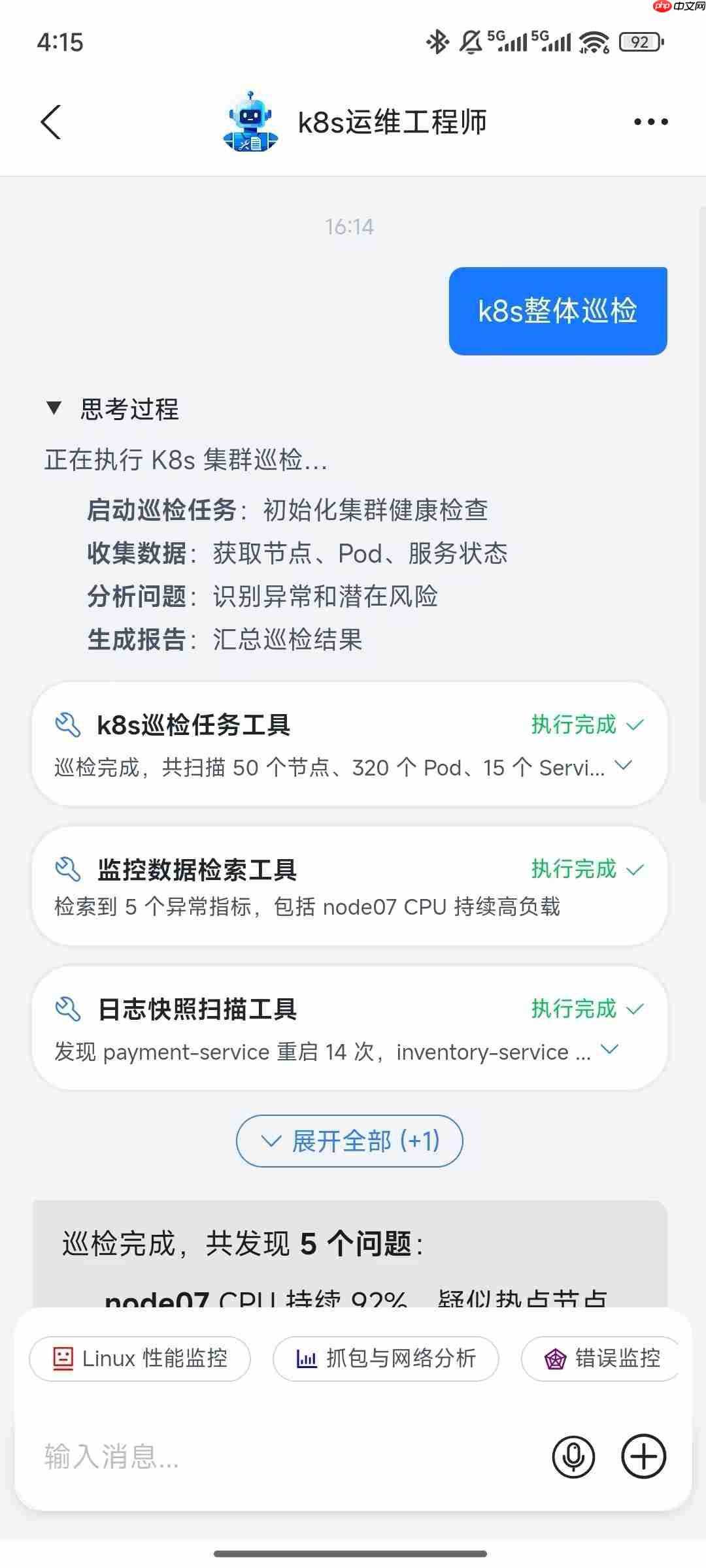Tap the wrench icon on 日志快照扫描工具 card
Viewport: 706px width, 1568px height.
(x=68, y=1009)
